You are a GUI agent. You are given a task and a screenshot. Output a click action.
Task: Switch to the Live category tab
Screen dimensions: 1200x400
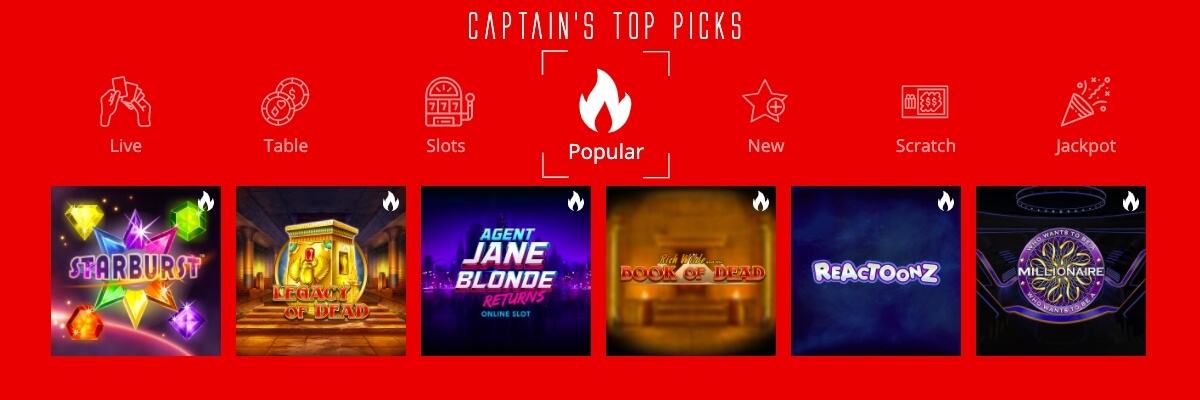click(x=125, y=116)
